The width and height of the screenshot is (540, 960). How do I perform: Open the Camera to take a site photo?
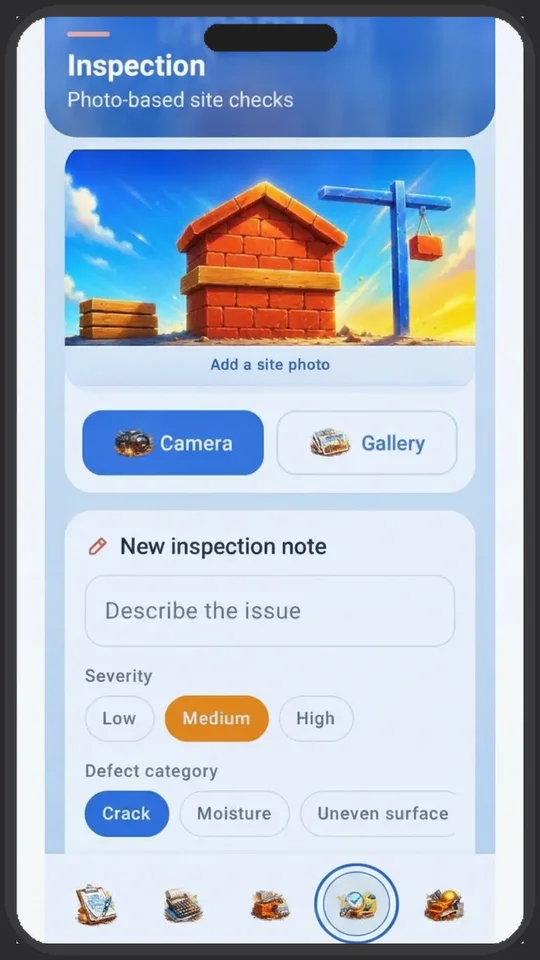[x=173, y=443]
